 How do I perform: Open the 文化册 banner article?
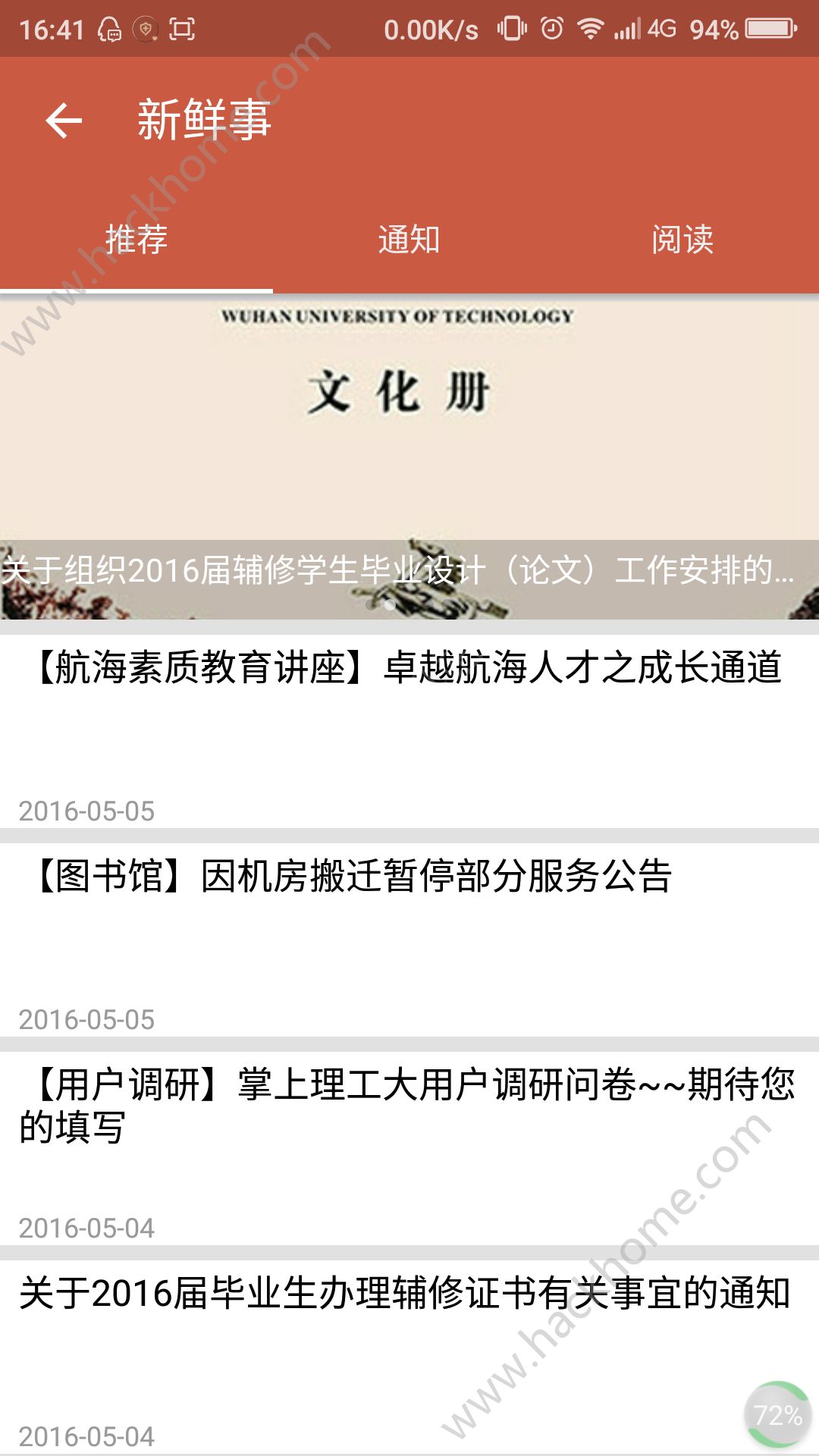point(409,455)
